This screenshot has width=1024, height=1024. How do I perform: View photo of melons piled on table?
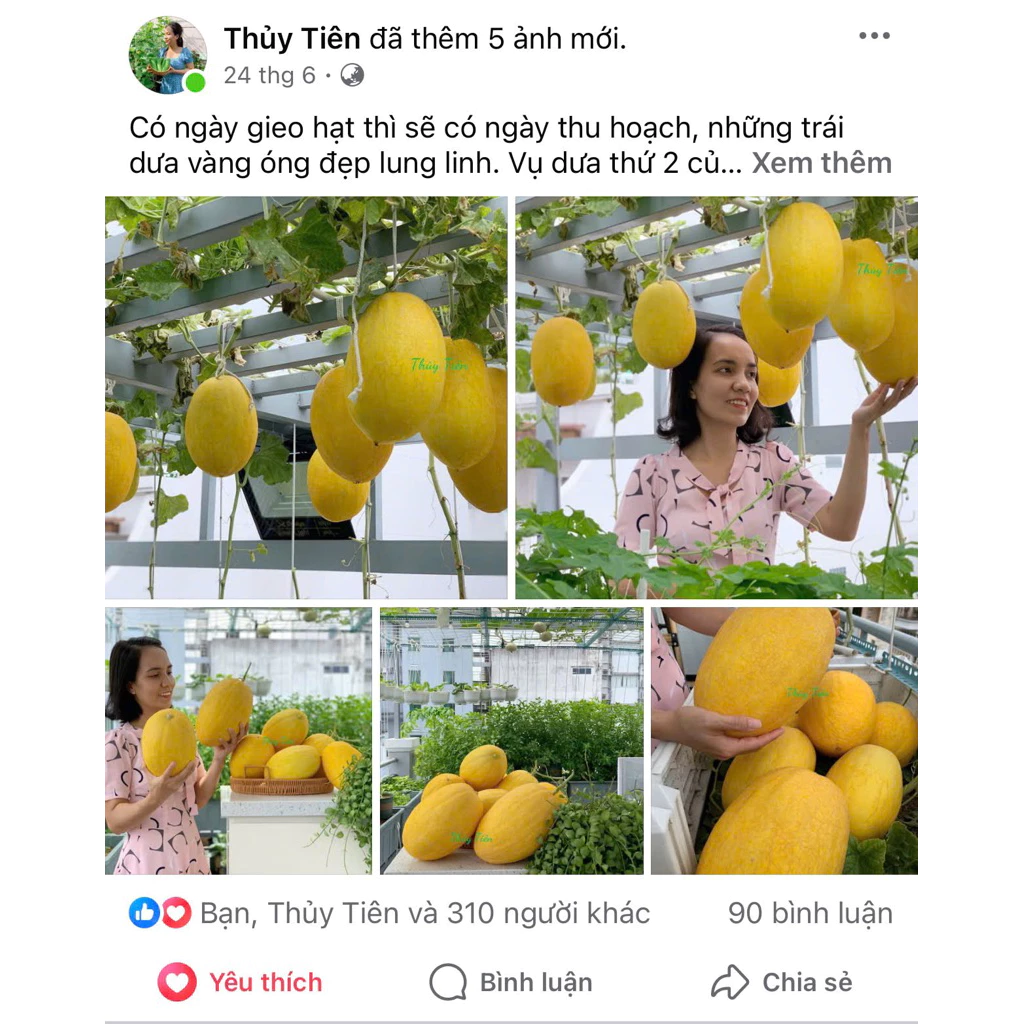511,741
